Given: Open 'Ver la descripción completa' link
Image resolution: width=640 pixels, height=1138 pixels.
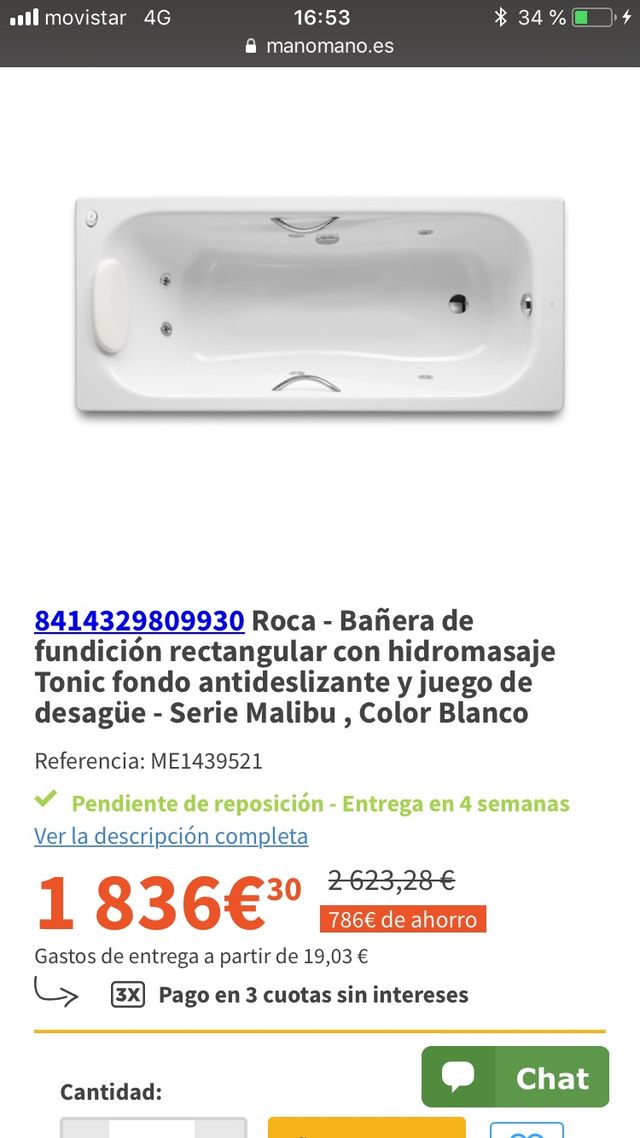Looking at the screenshot, I should [x=171, y=836].
